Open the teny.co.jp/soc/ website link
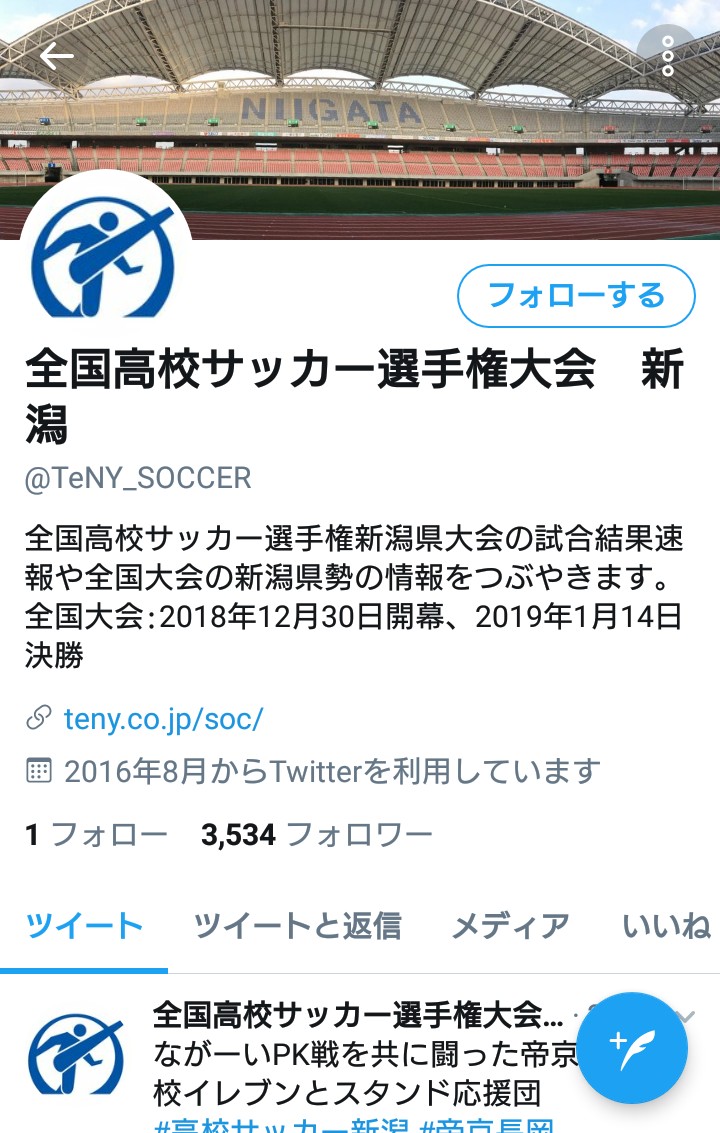Image resolution: width=720 pixels, height=1133 pixels. click(x=163, y=718)
